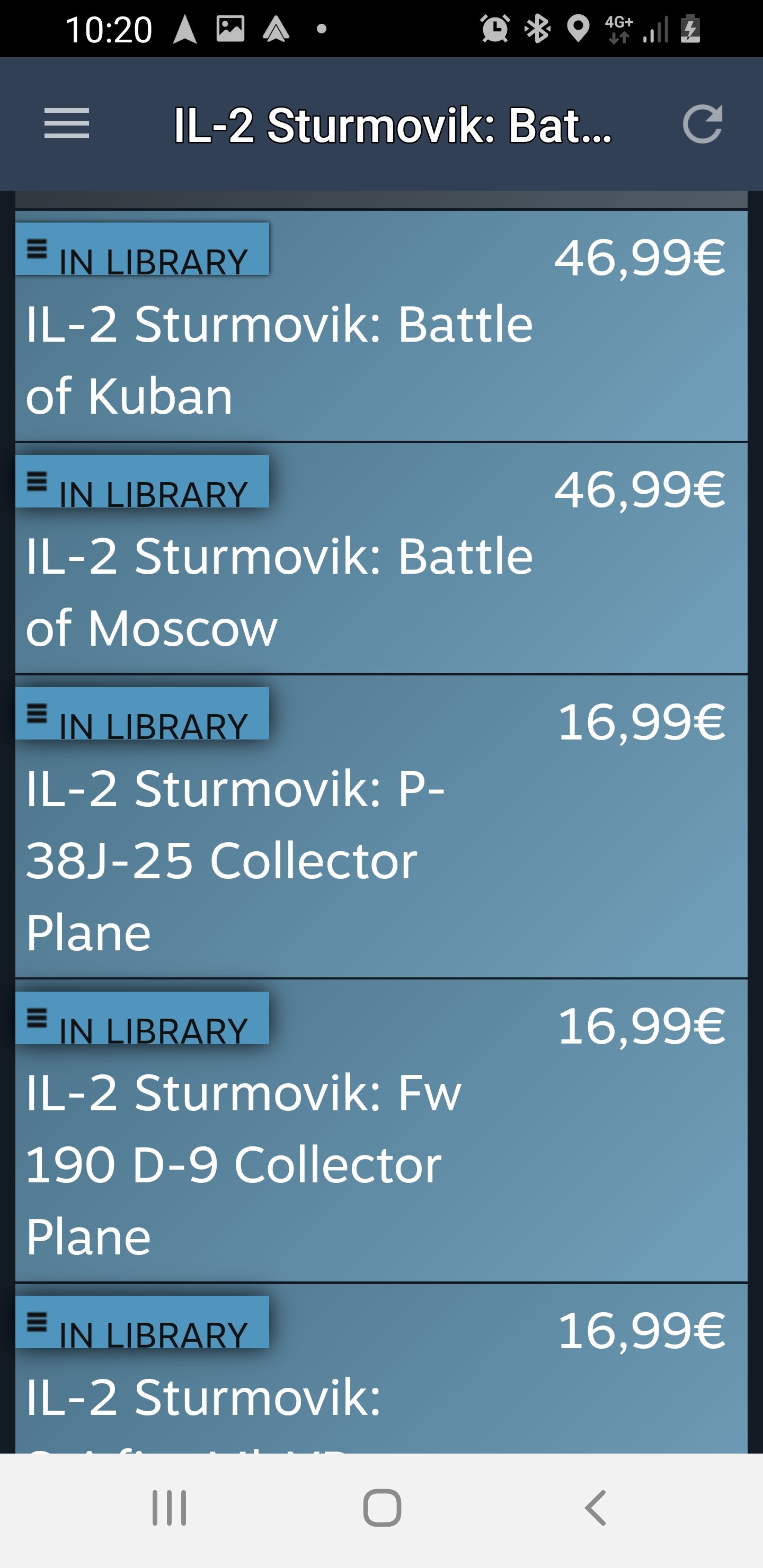Viewport: 763px width, 1568px height.
Task: Open IL-2 Sturmovik: Battle of Kuban
Action: [x=381, y=326]
